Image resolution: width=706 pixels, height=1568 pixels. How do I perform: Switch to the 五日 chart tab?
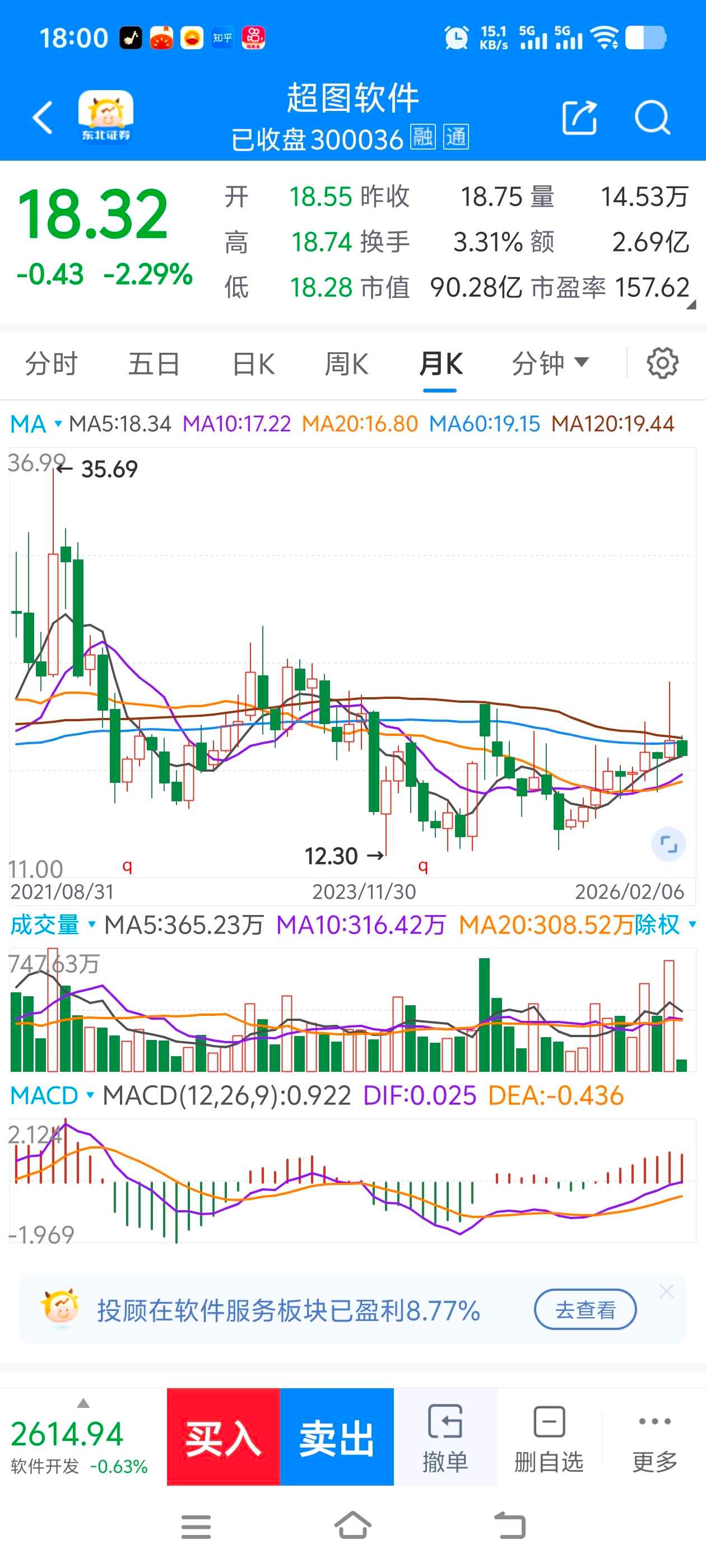154,364
